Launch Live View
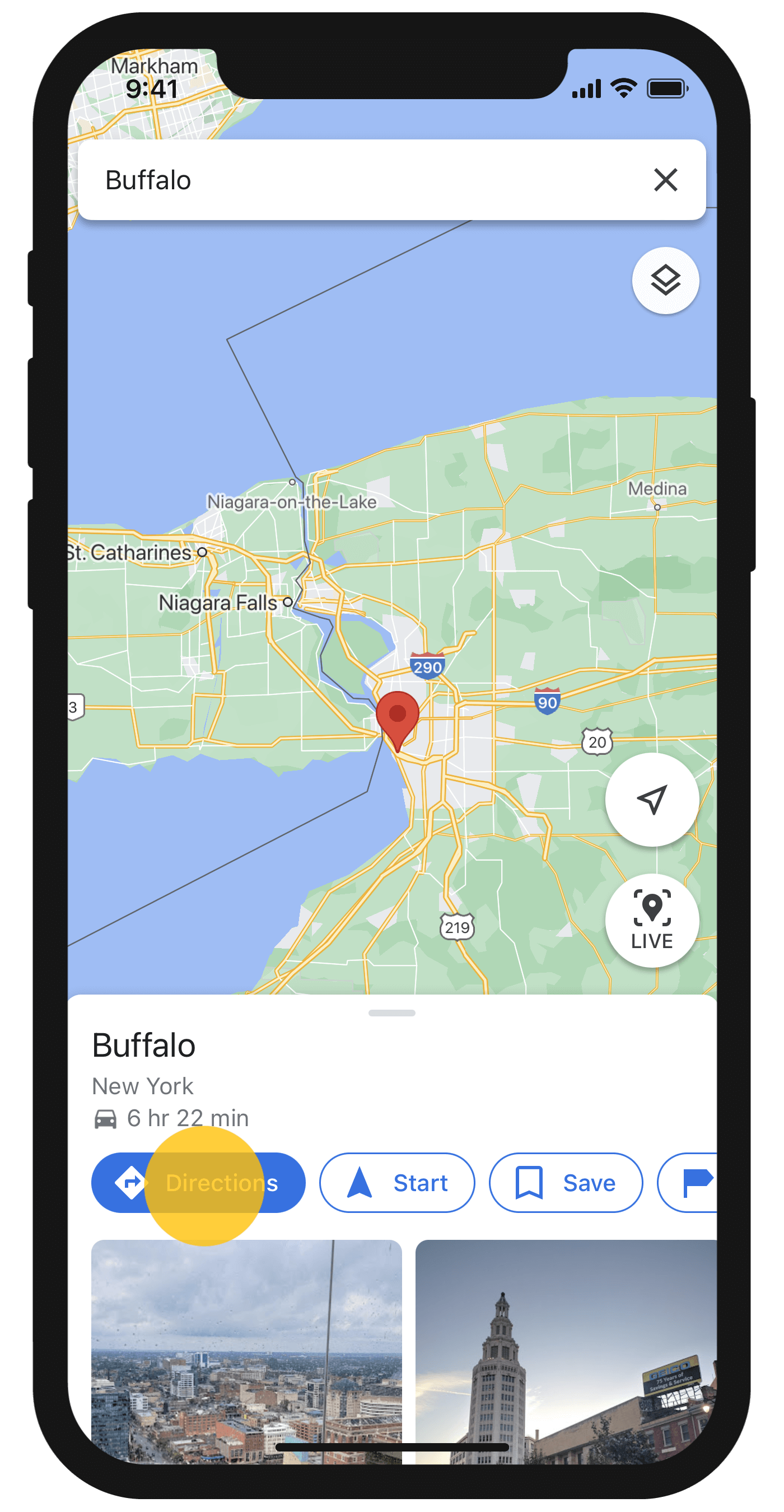 coord(652,920)
